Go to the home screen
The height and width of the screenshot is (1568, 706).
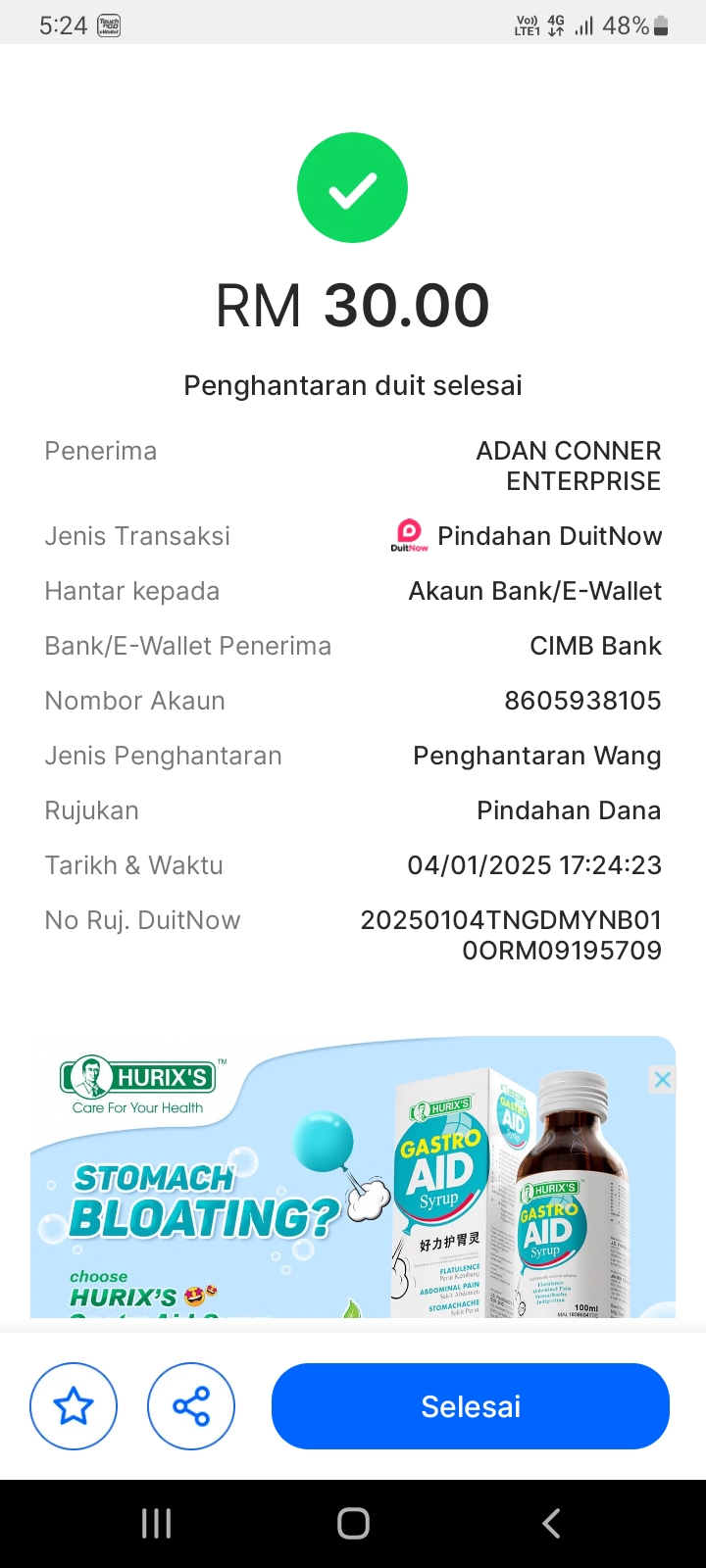pyautogui.click(x=353, y=1523)
